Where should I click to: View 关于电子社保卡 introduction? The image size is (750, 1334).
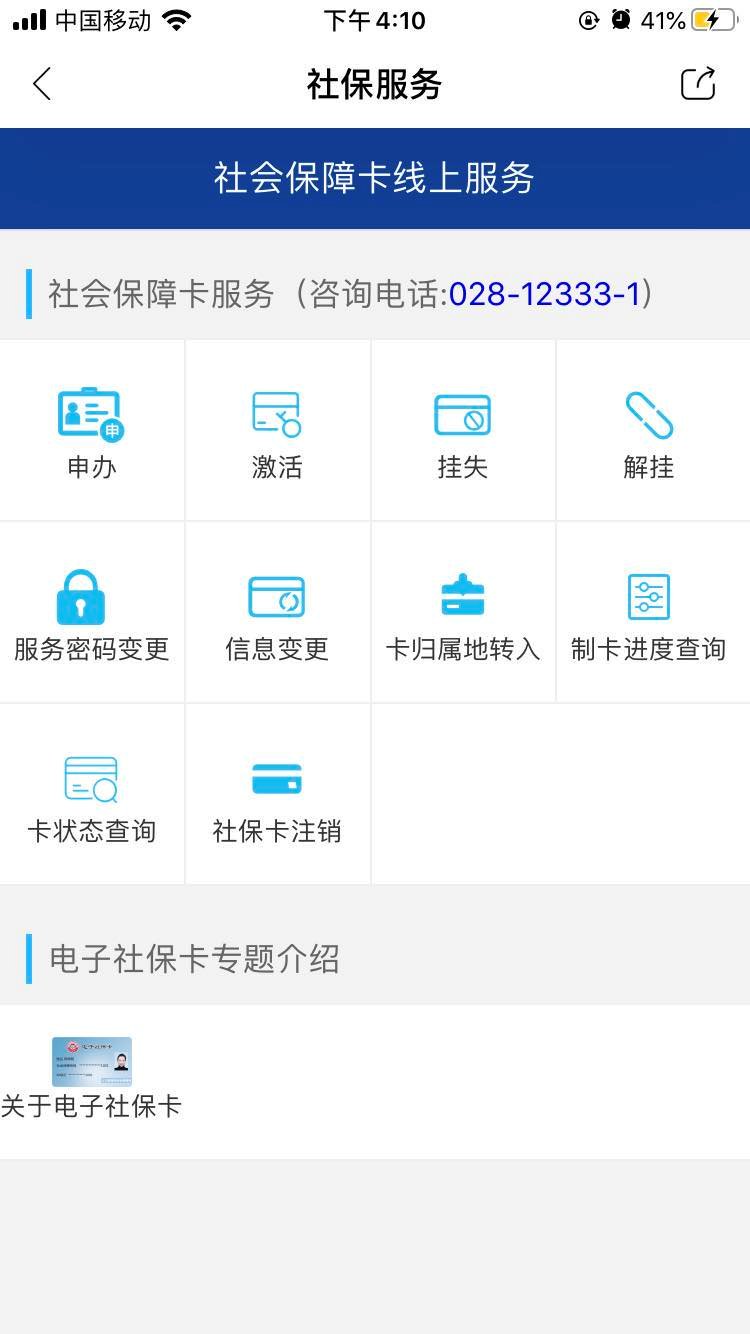[x=91, y=1078]
